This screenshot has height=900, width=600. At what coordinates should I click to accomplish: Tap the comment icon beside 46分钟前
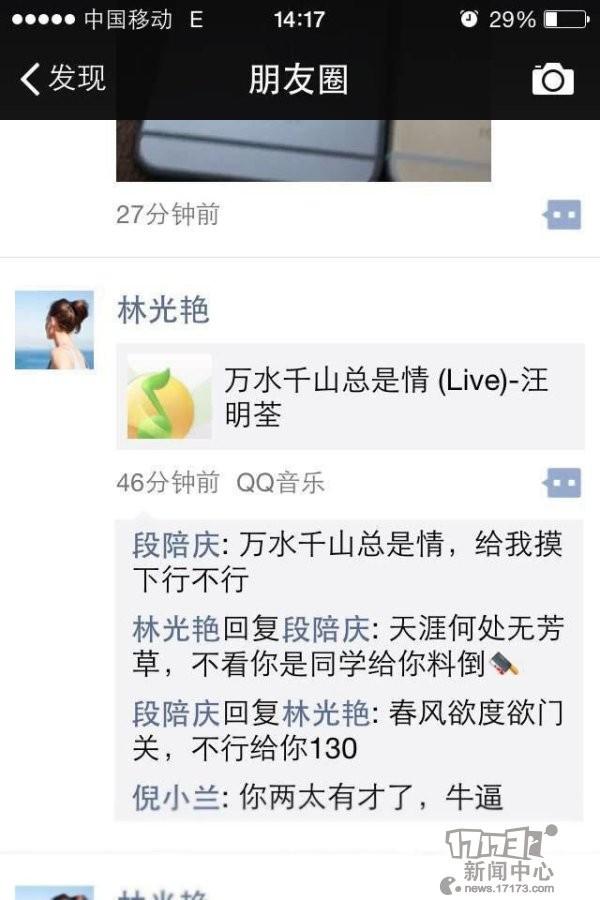[562, 483]
